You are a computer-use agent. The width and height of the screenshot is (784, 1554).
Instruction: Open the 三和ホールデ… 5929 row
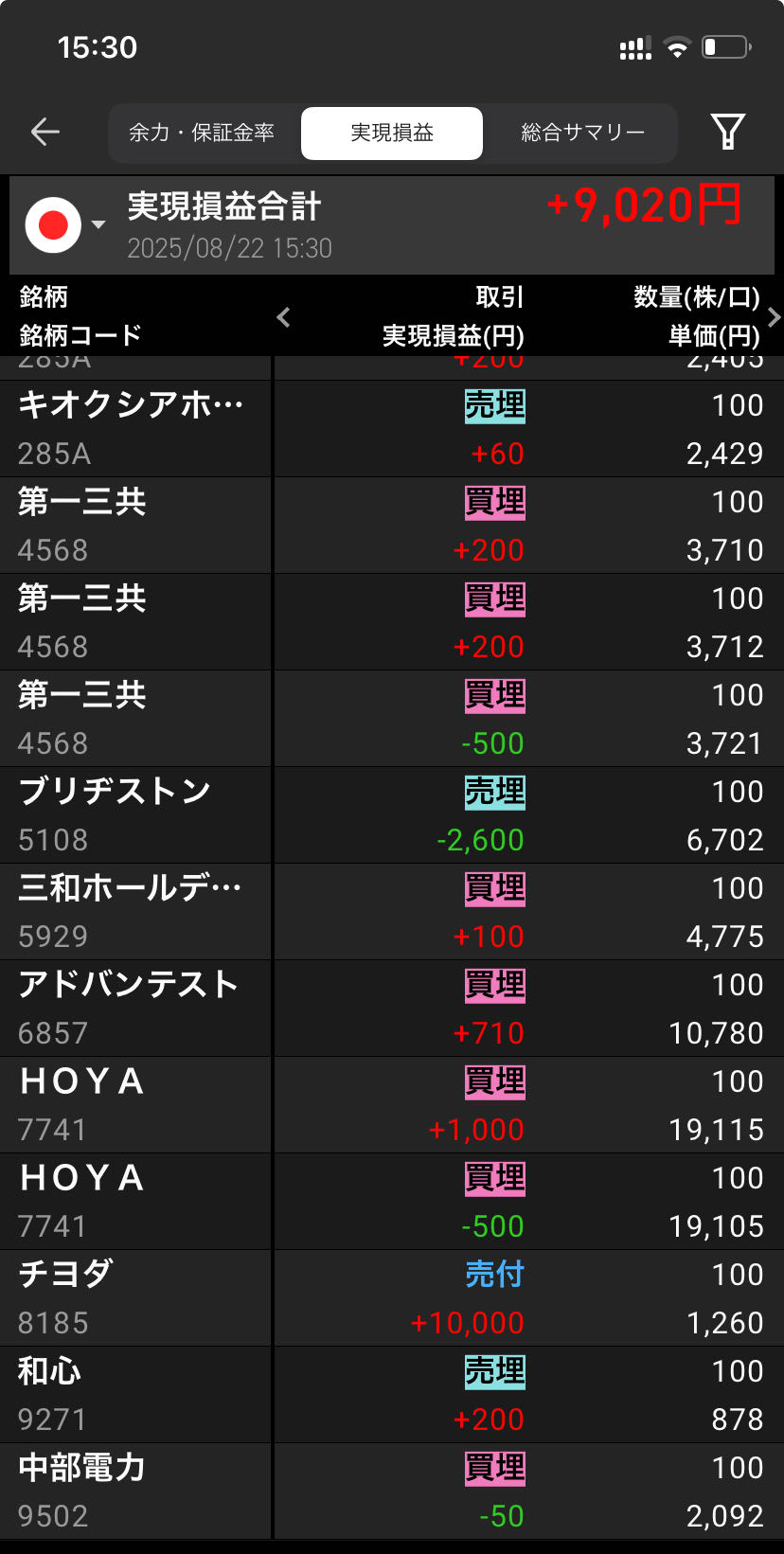[x=392, y=912]
